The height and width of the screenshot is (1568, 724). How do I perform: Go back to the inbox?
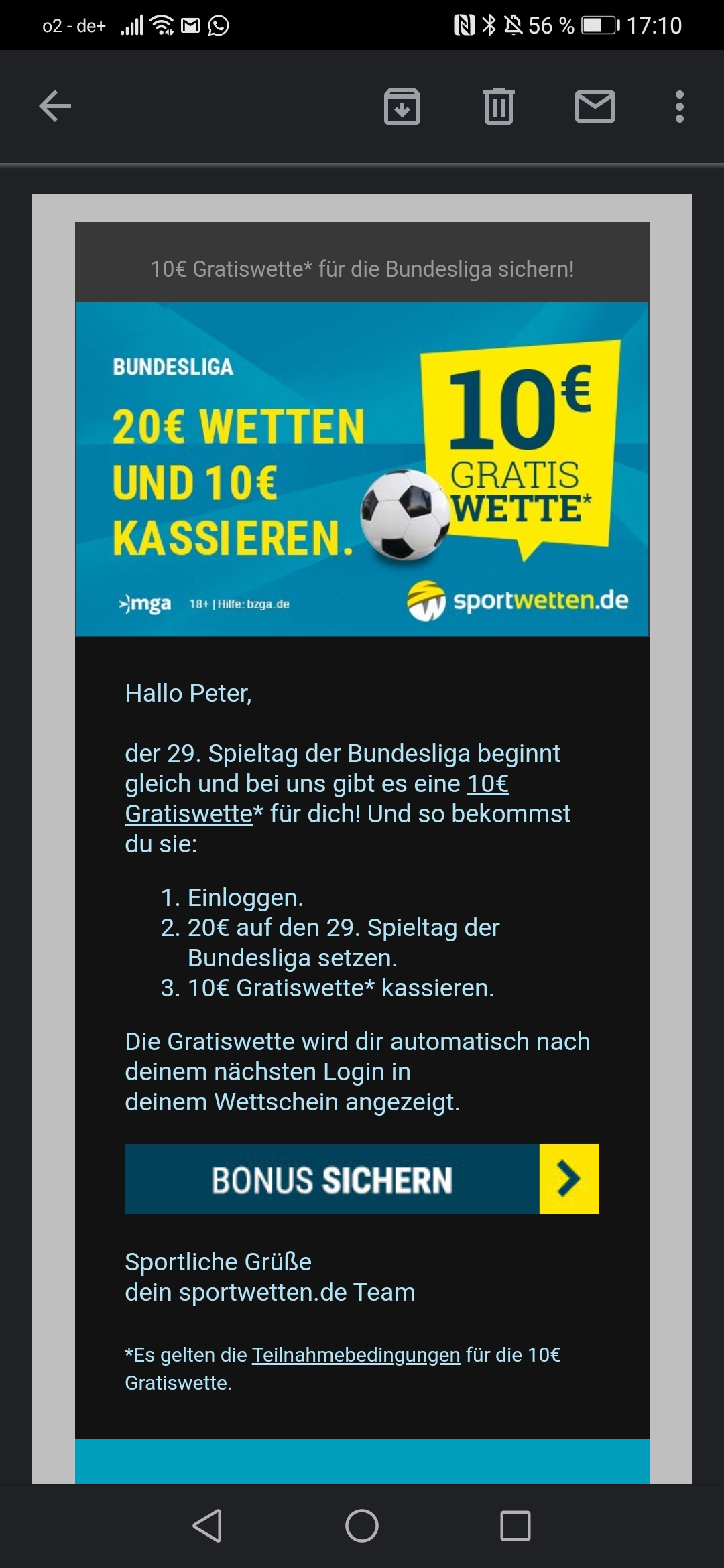click(x=55, y=106)
